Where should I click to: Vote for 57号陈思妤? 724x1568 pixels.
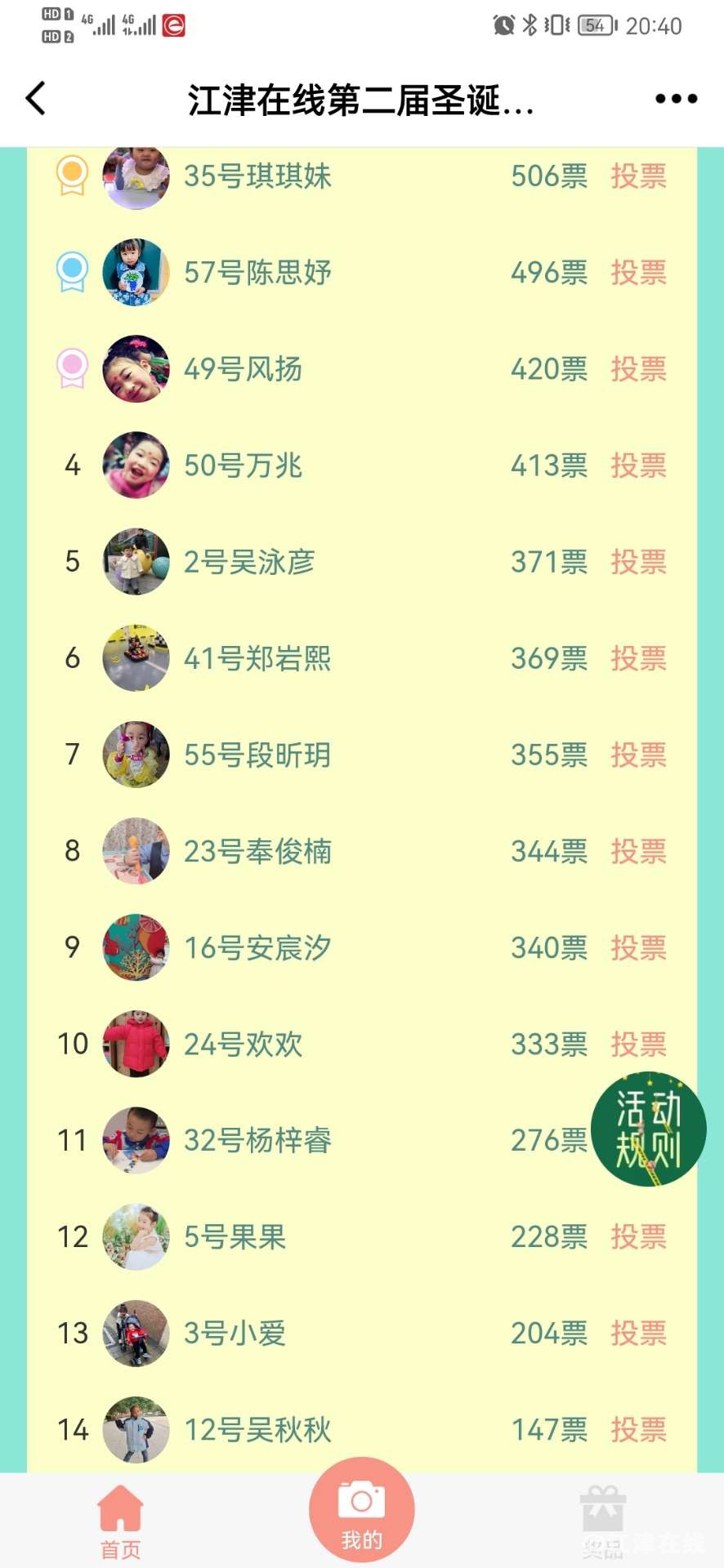coord(638,273)
